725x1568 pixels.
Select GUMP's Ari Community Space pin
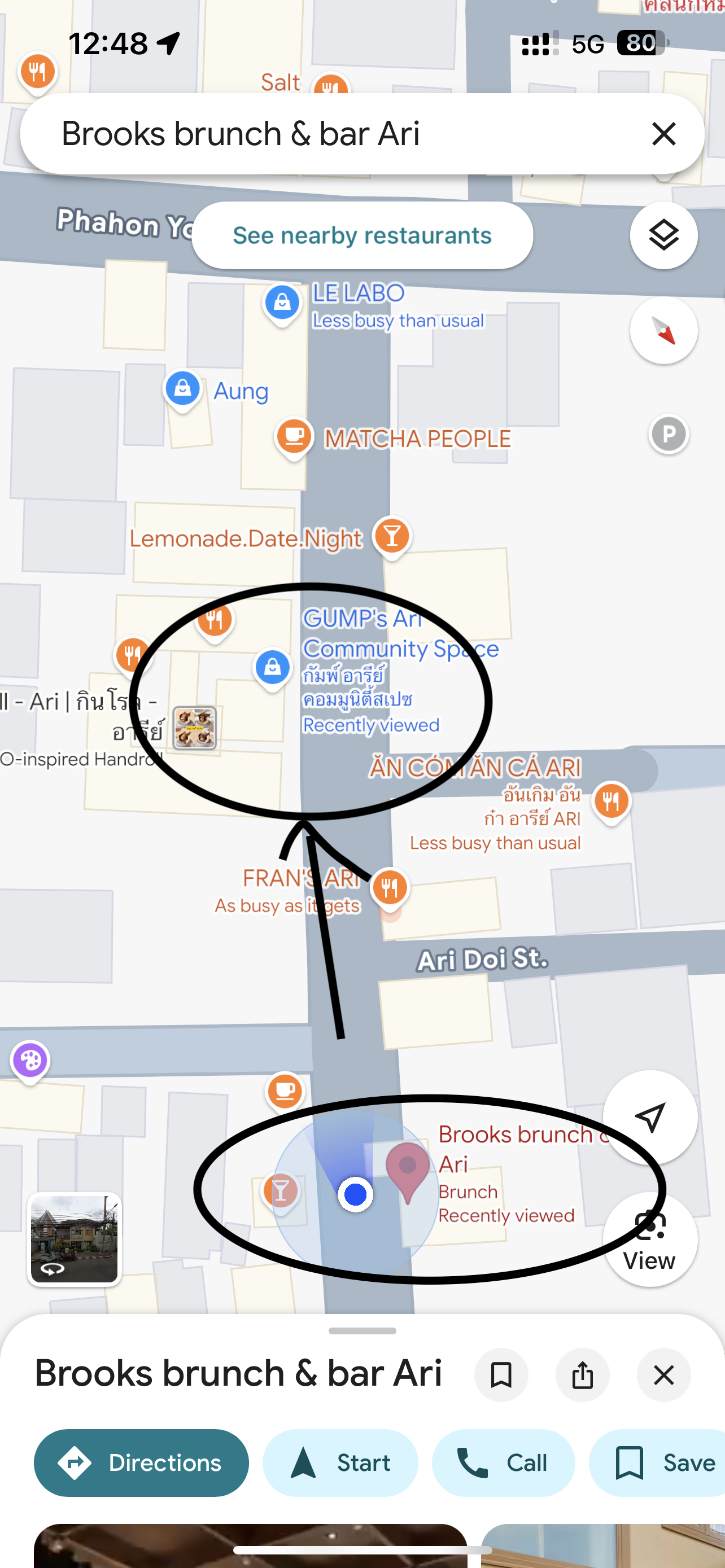coord(273,667)
